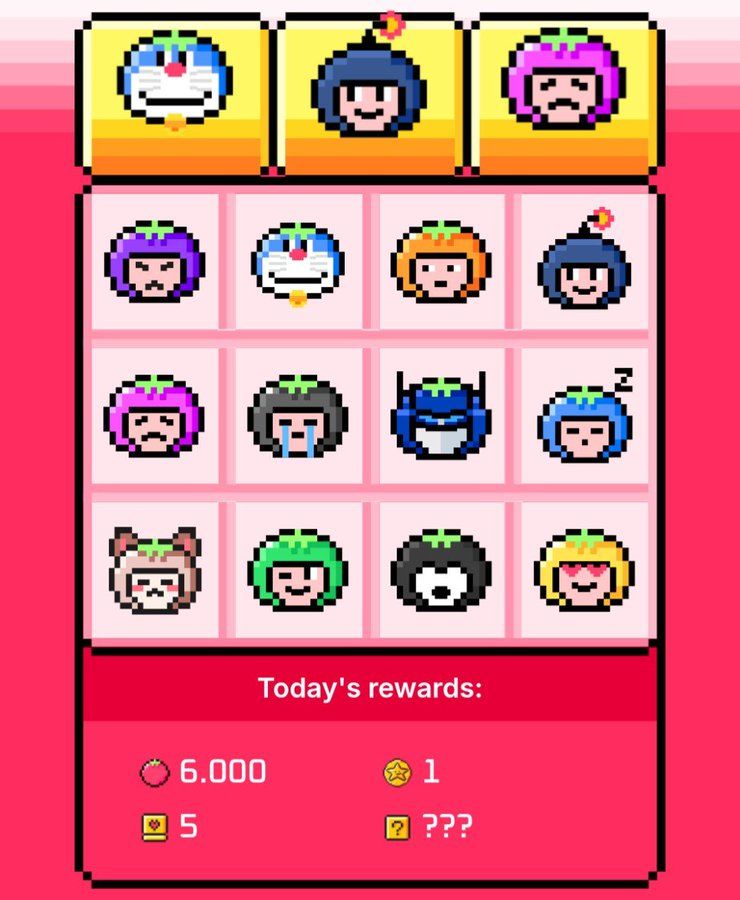Select the blue robot helmet head
Viewport: 740px width, 900px height.
coord(441,416)
